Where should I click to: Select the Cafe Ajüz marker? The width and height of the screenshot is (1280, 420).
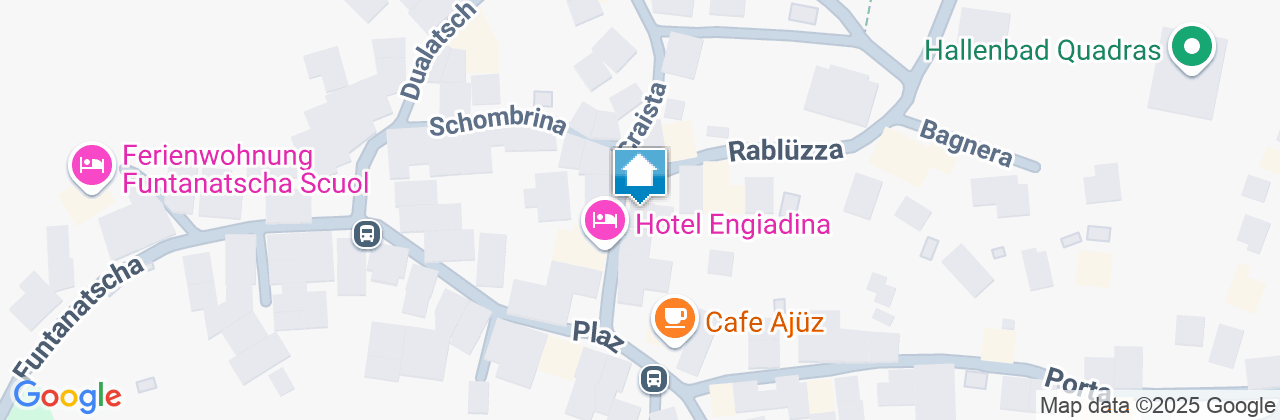tap(675, 319)
